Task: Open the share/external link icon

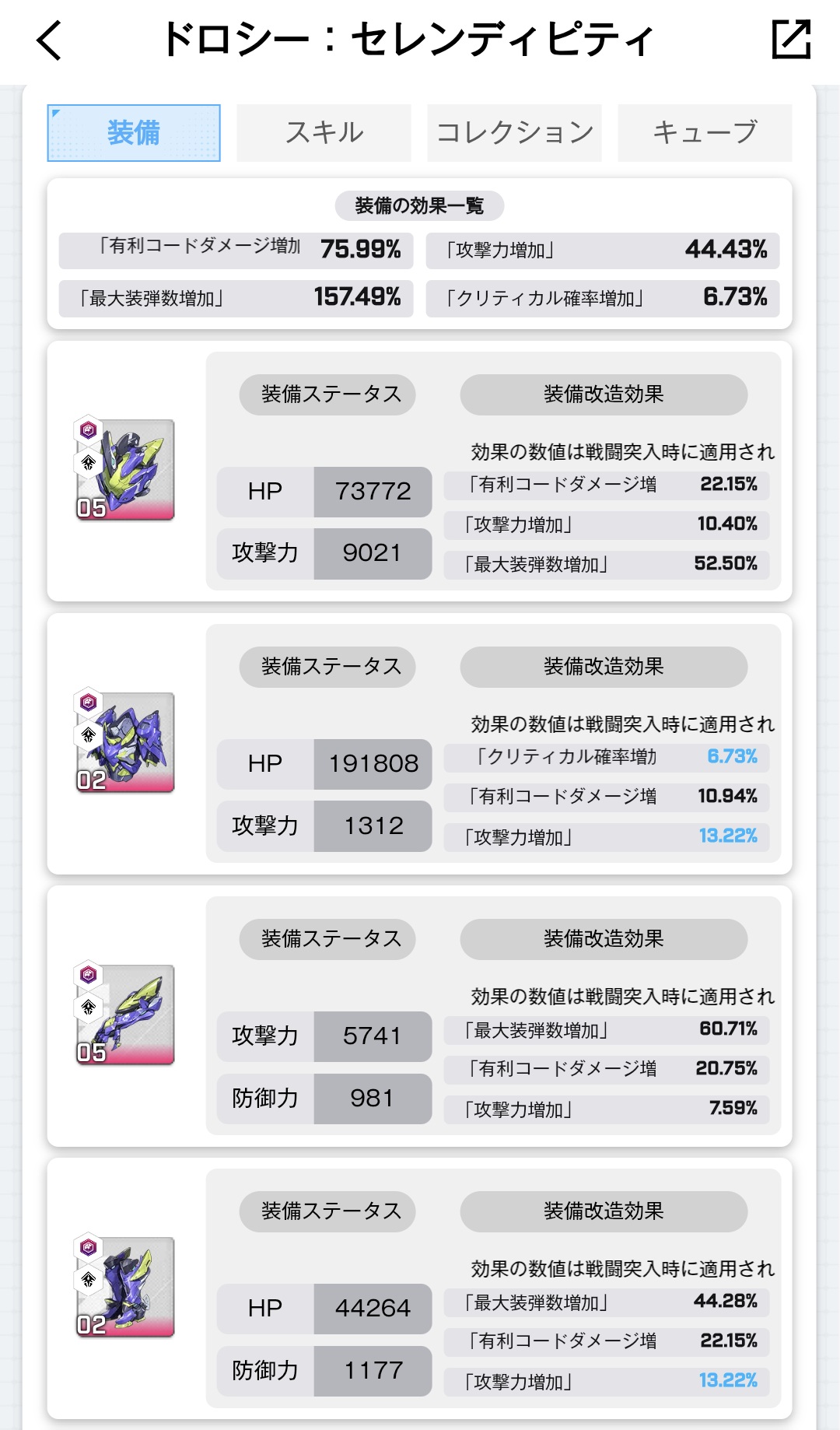Action: [791, 39]
